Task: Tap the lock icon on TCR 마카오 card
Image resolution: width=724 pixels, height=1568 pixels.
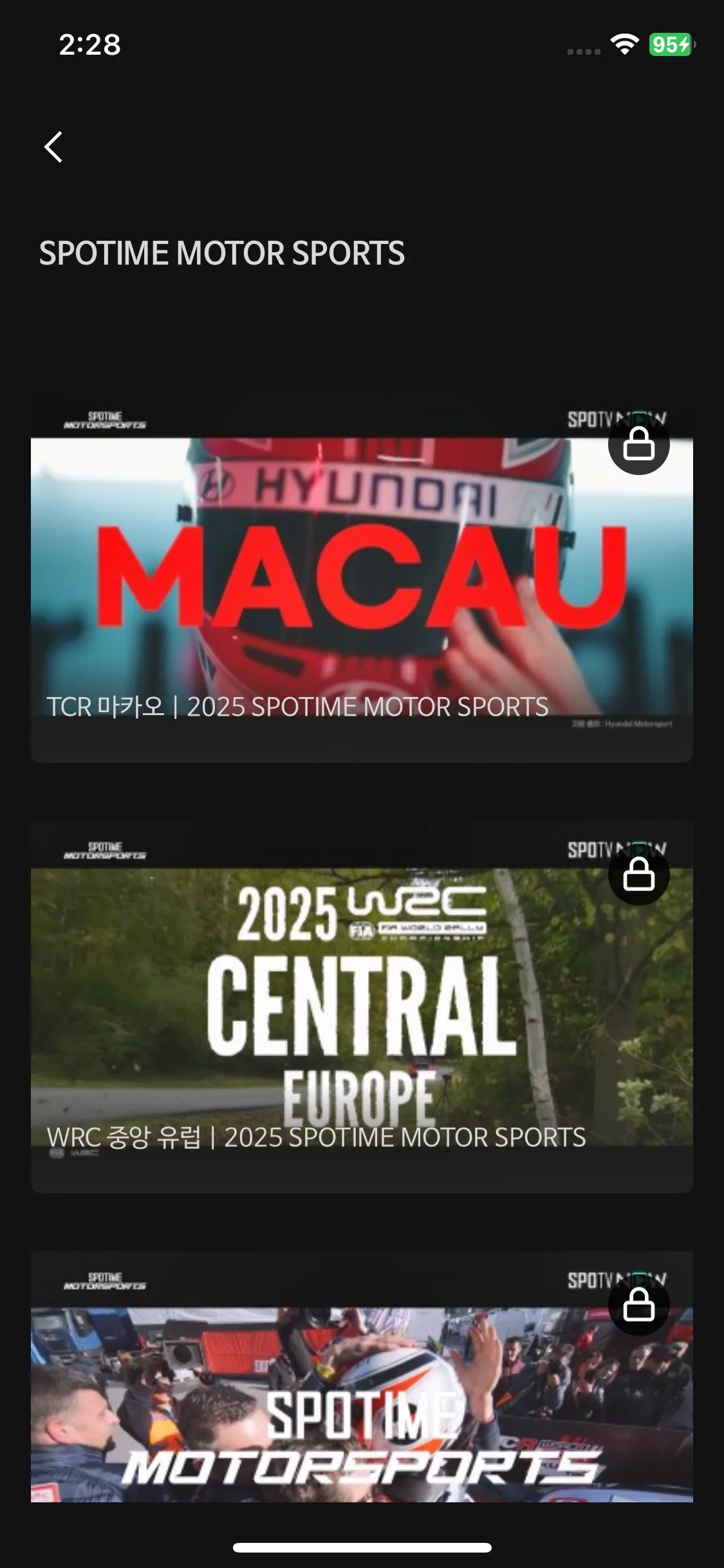Action: 638,444
